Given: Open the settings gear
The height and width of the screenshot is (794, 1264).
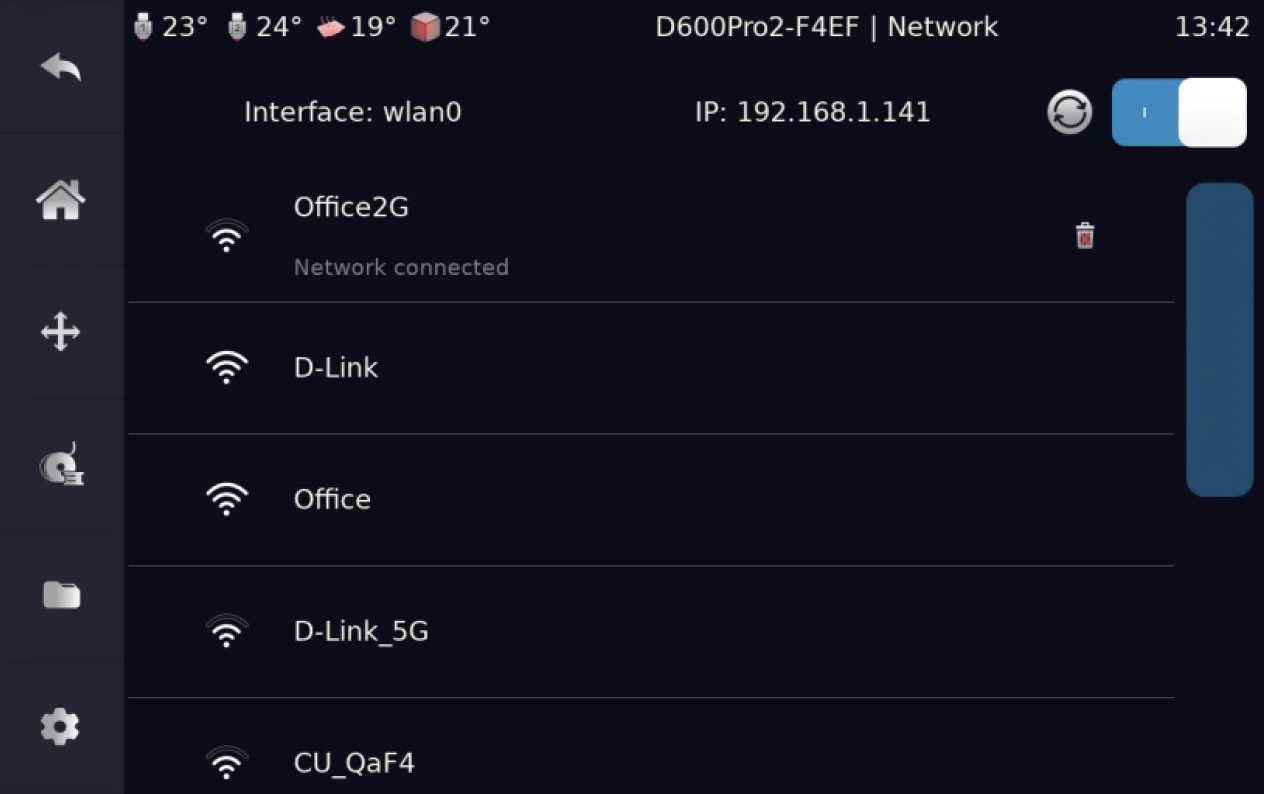Looking at the screenshot, I should (x=60, y=726).
